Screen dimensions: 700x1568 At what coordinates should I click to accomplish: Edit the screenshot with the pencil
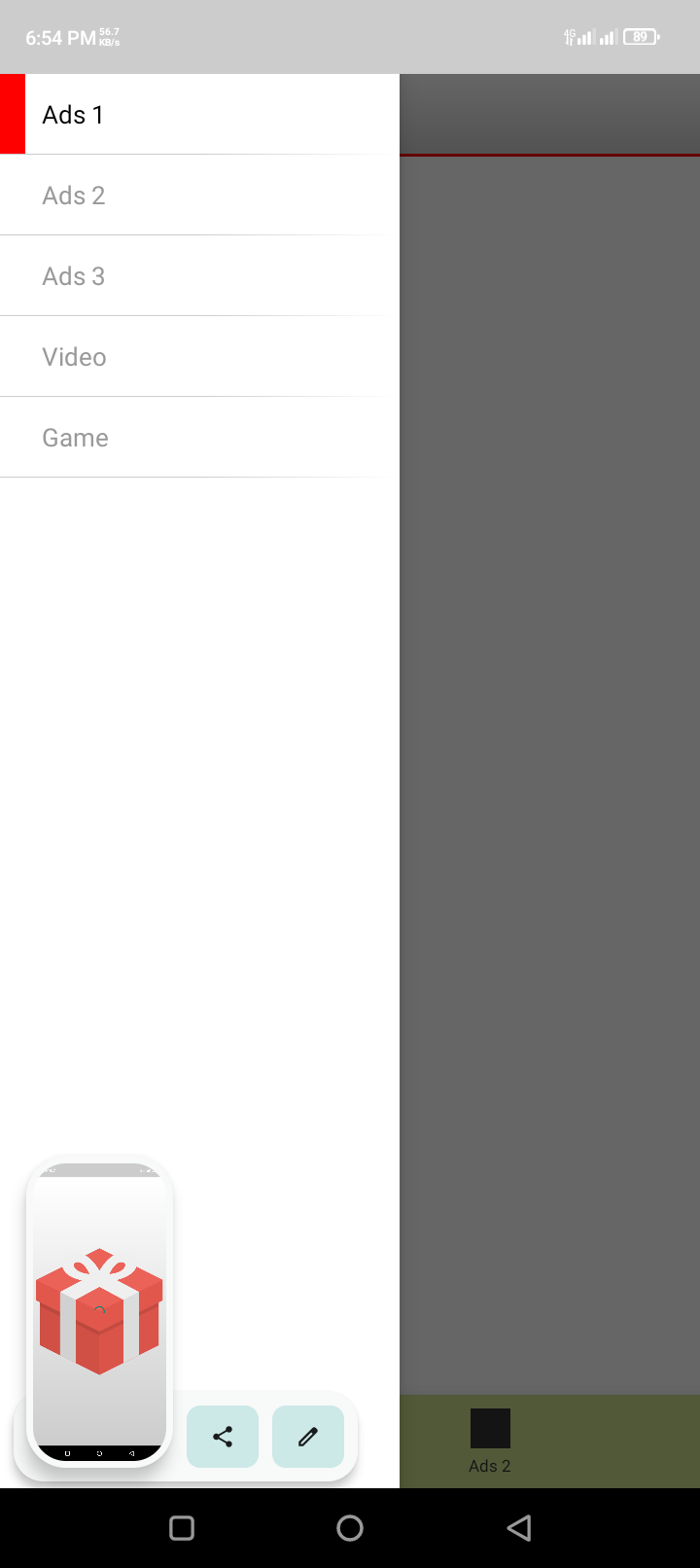(x=308, y=1437)
